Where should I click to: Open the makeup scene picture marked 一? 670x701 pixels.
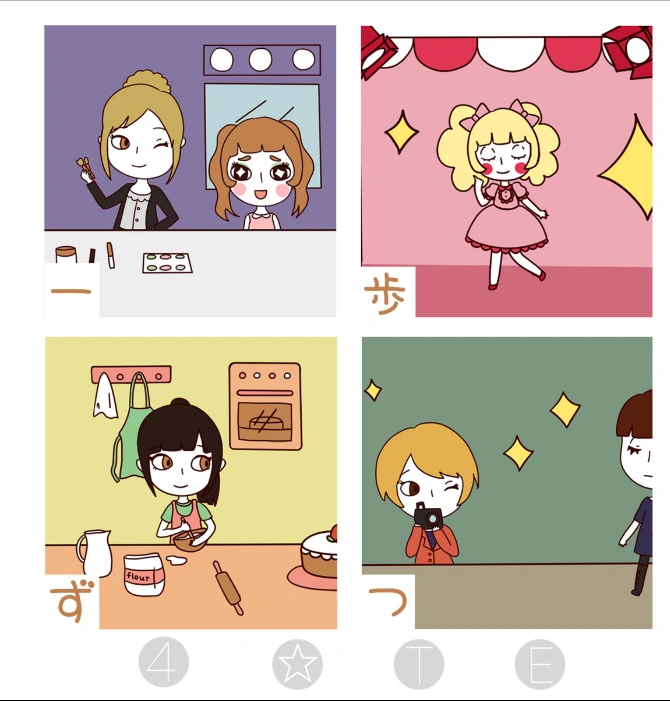pyautogui.click(x=190, y=171)
